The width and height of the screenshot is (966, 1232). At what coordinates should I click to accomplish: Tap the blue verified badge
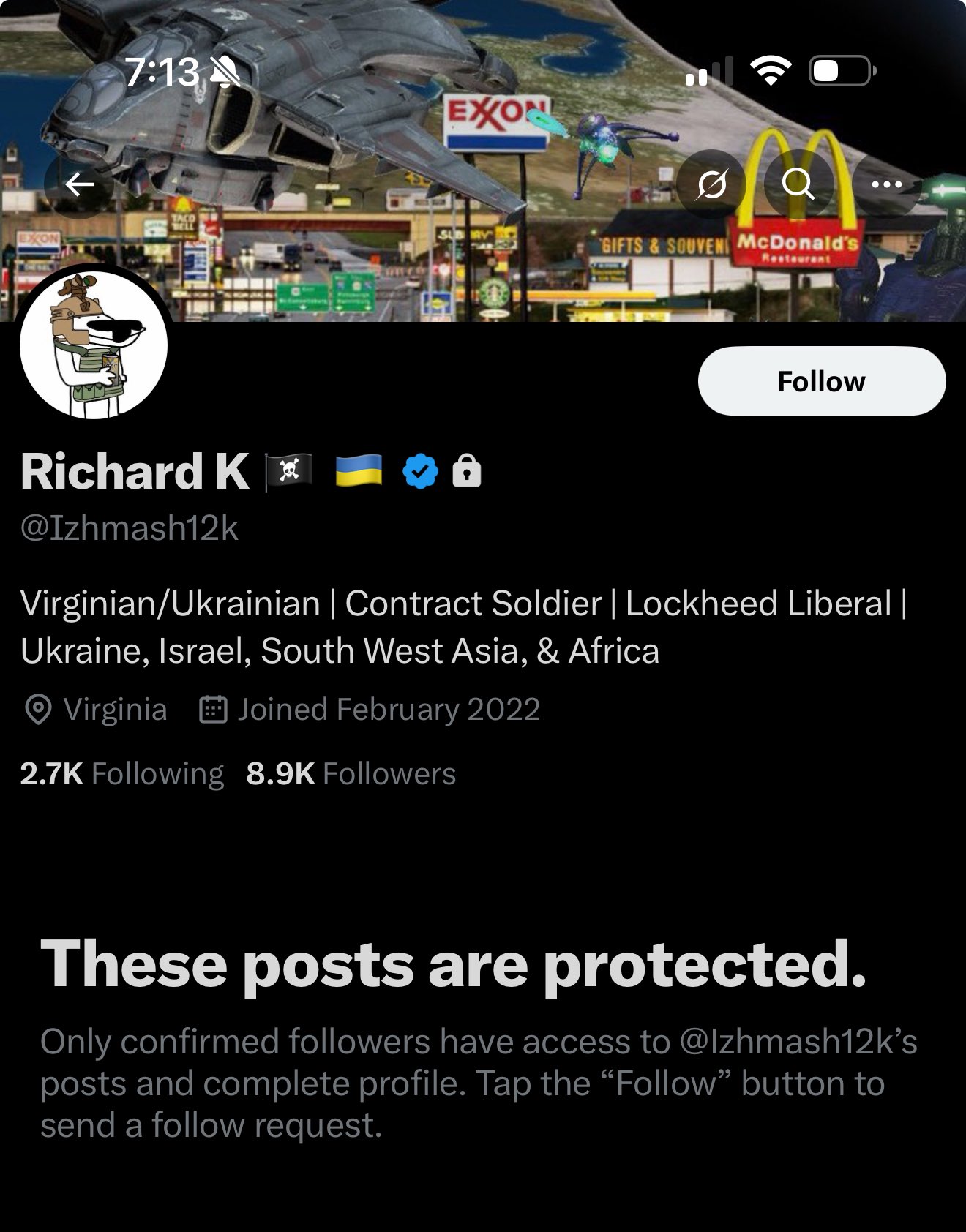[420, 471]
